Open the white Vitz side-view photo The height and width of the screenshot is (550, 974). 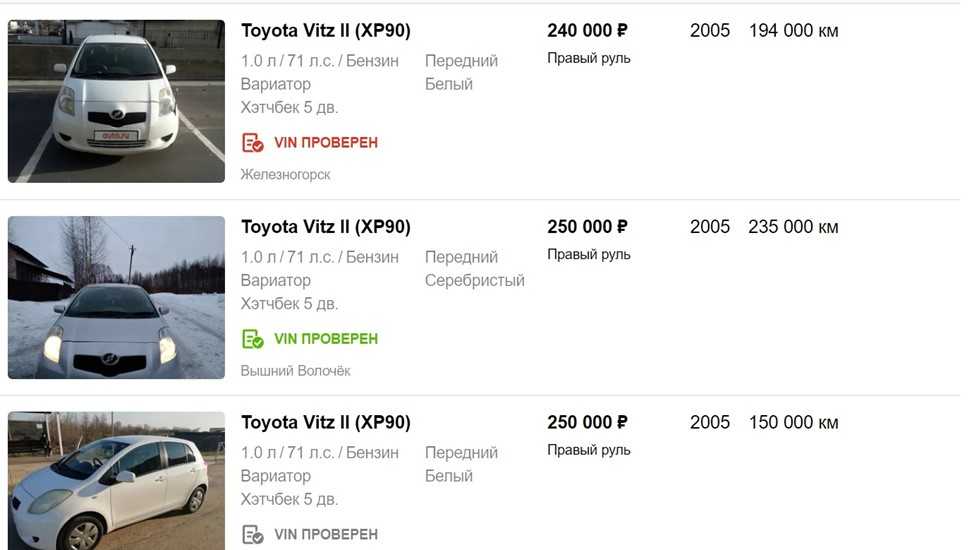pyautogui.click(x=116, y=480)
